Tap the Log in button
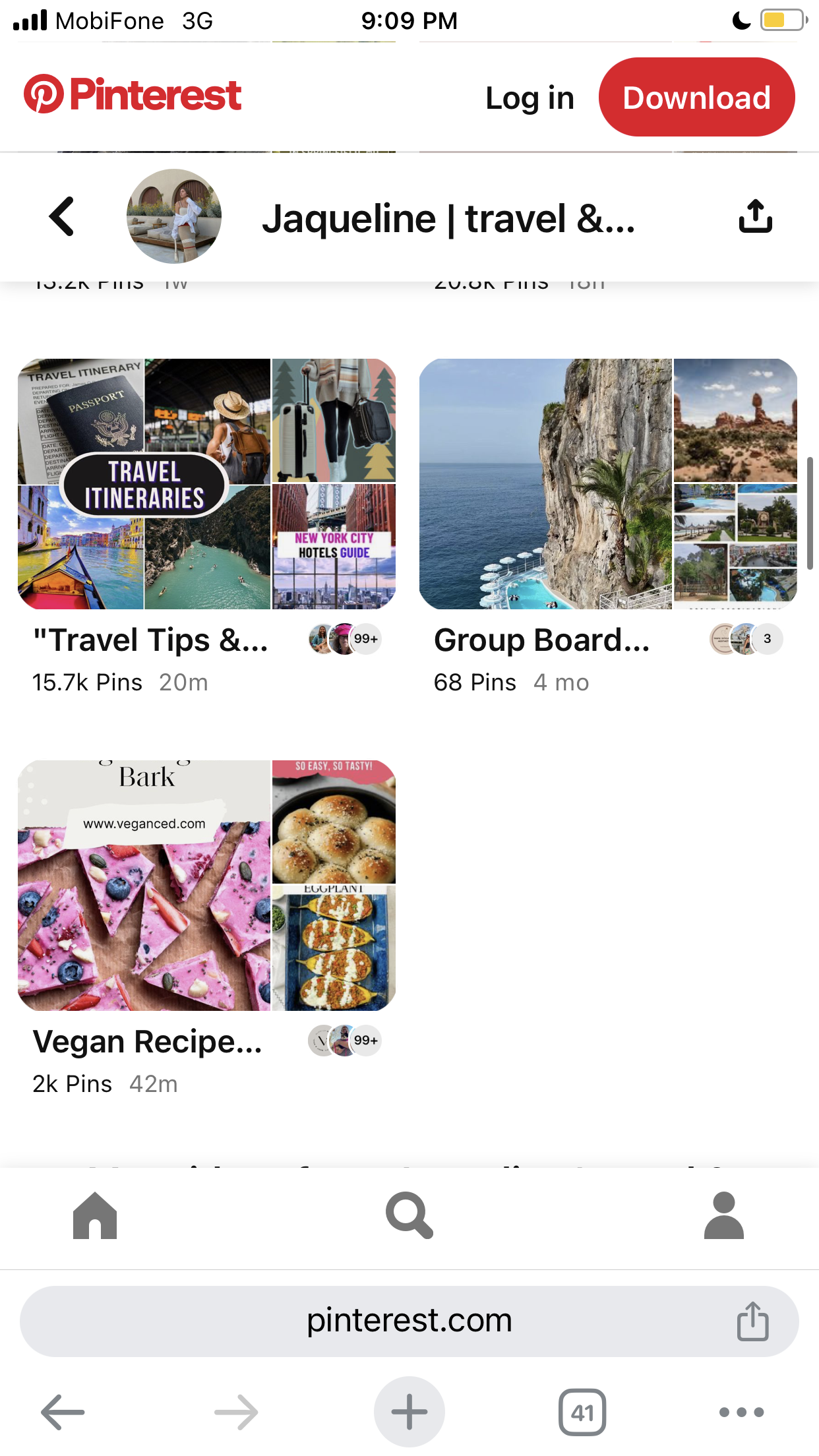Screen dimensions: 819x1456 530,98
